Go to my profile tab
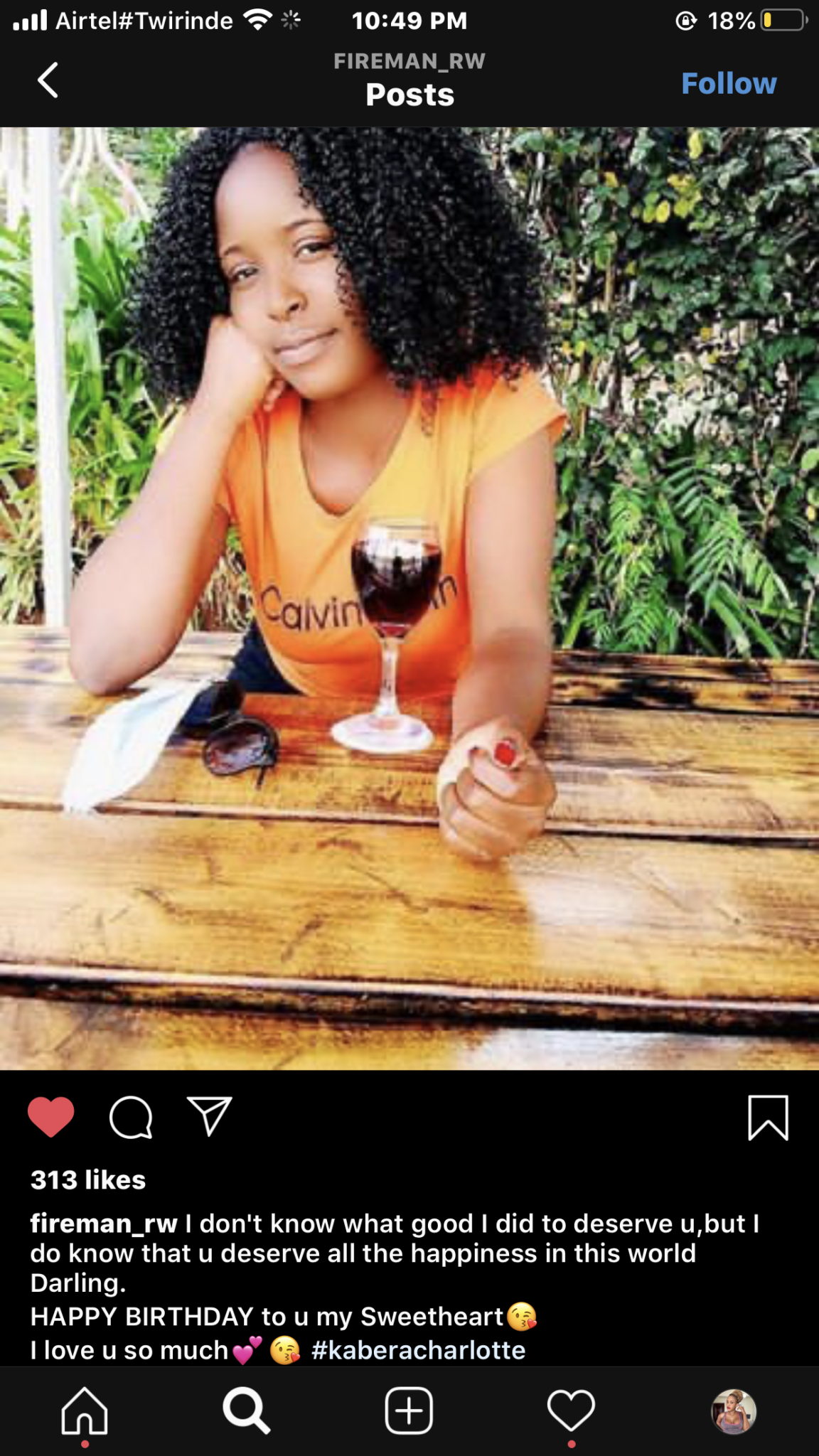 click(734, 1410)
